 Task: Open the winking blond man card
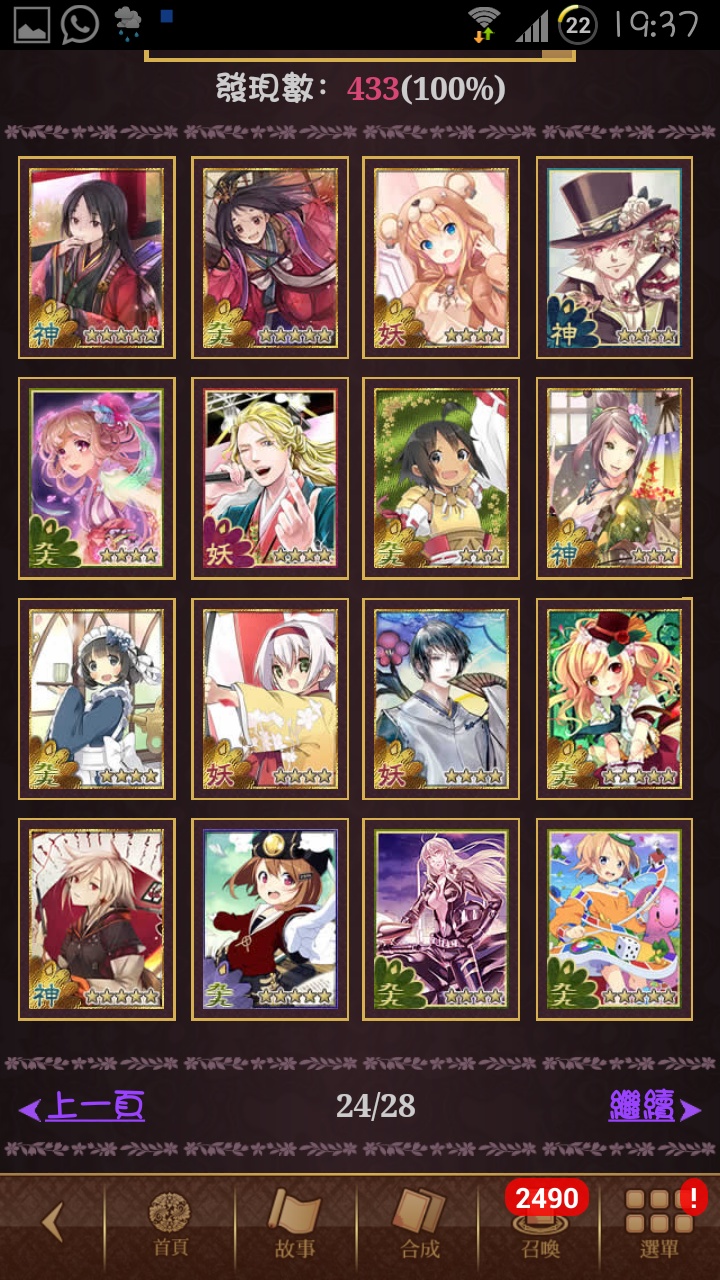[x=270, y=478]
